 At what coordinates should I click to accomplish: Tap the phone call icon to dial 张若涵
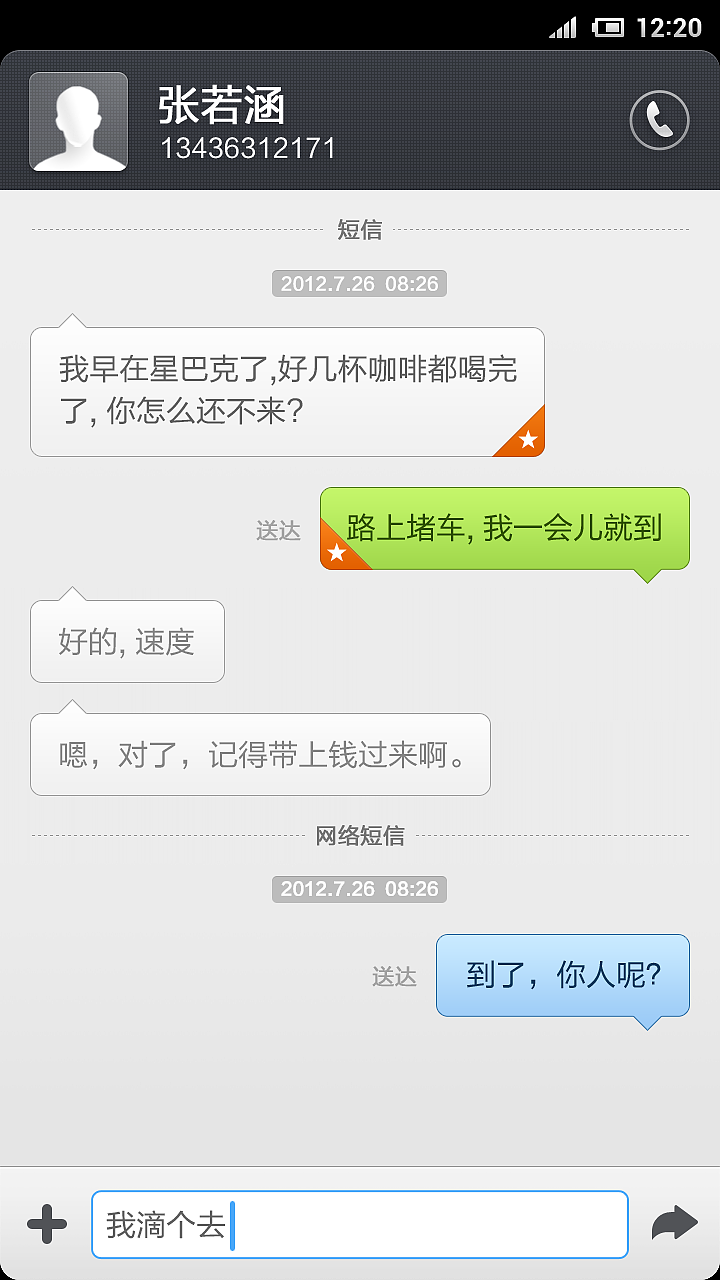[658, 120]
